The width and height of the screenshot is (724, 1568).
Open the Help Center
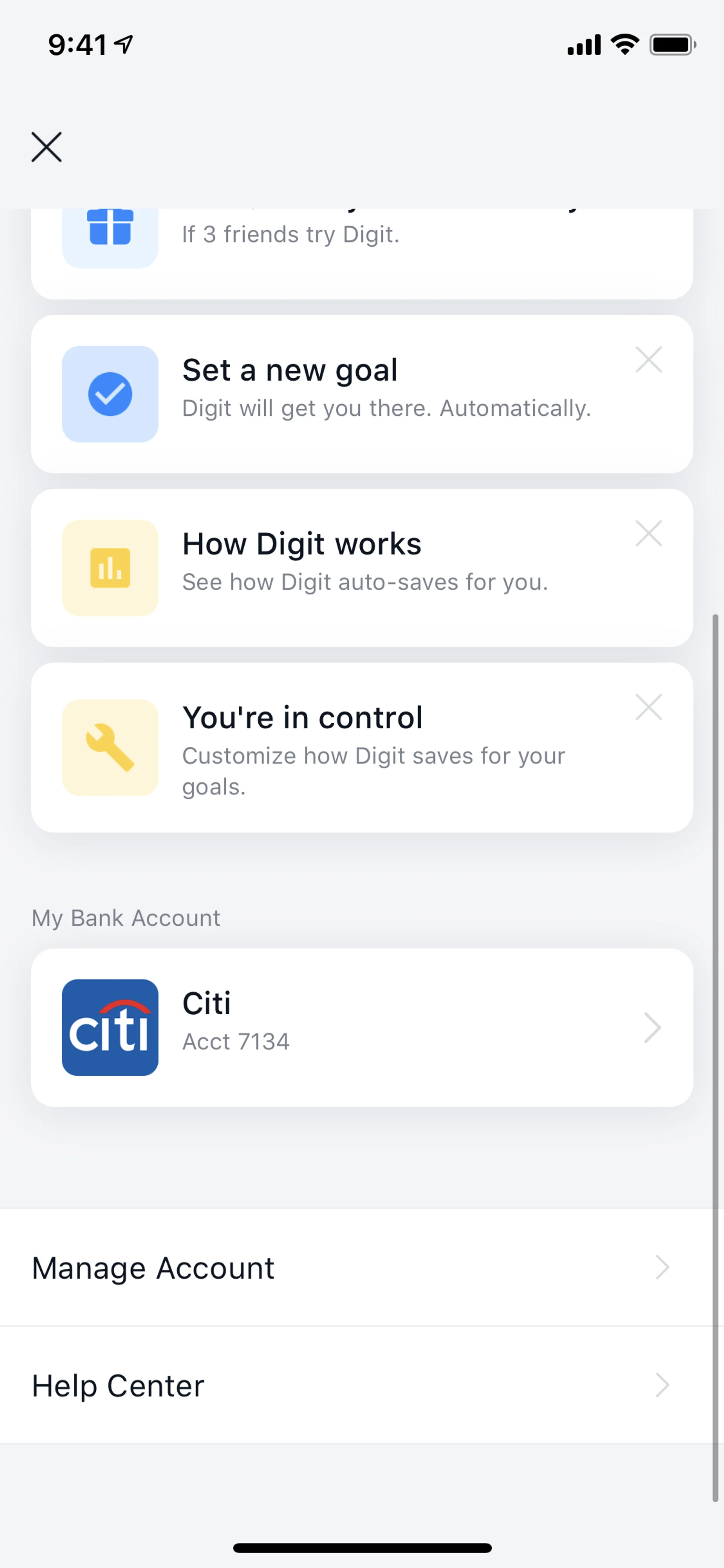pyautogui.click(x=361, y=1385)
